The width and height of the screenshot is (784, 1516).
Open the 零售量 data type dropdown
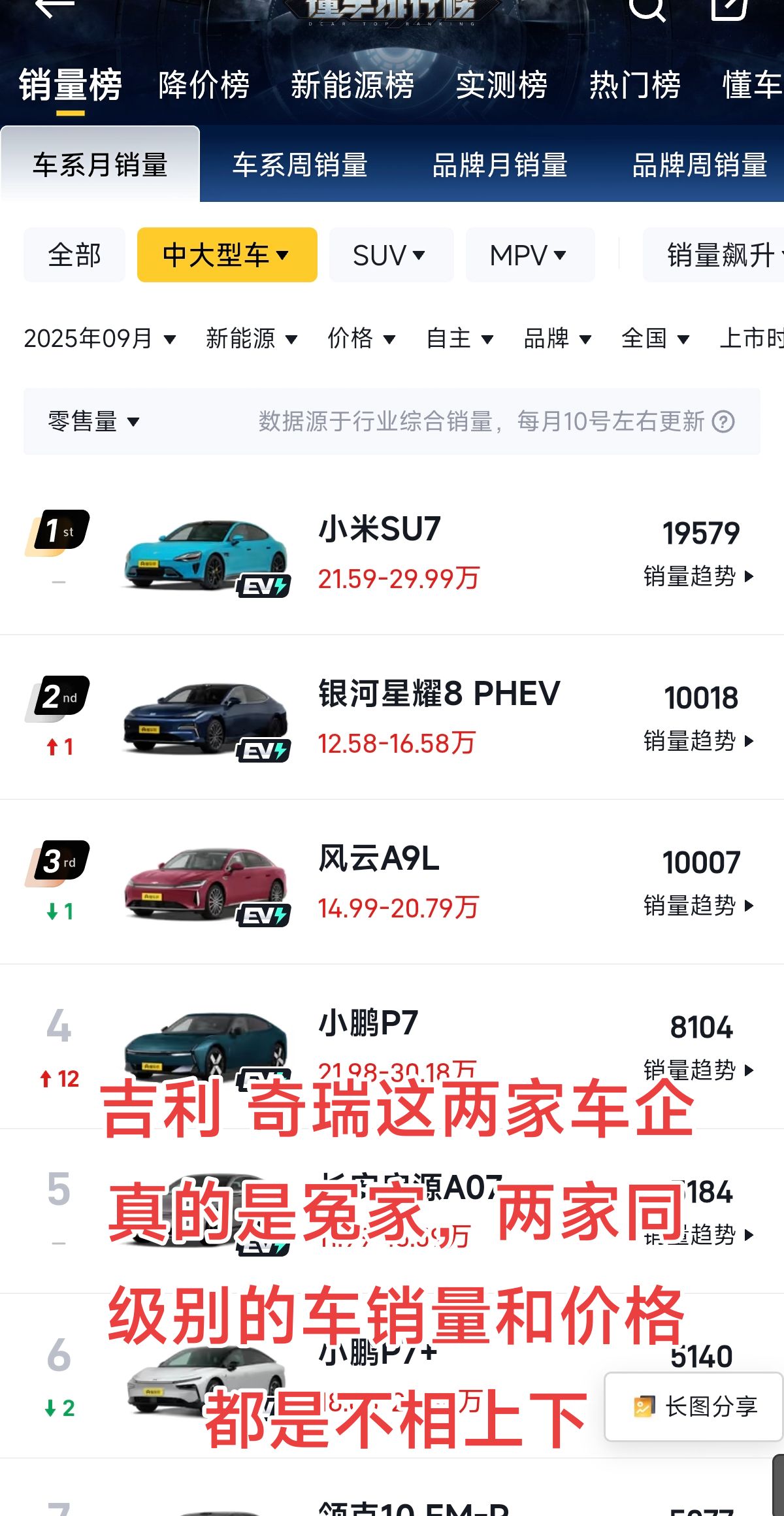click(94, 421)
